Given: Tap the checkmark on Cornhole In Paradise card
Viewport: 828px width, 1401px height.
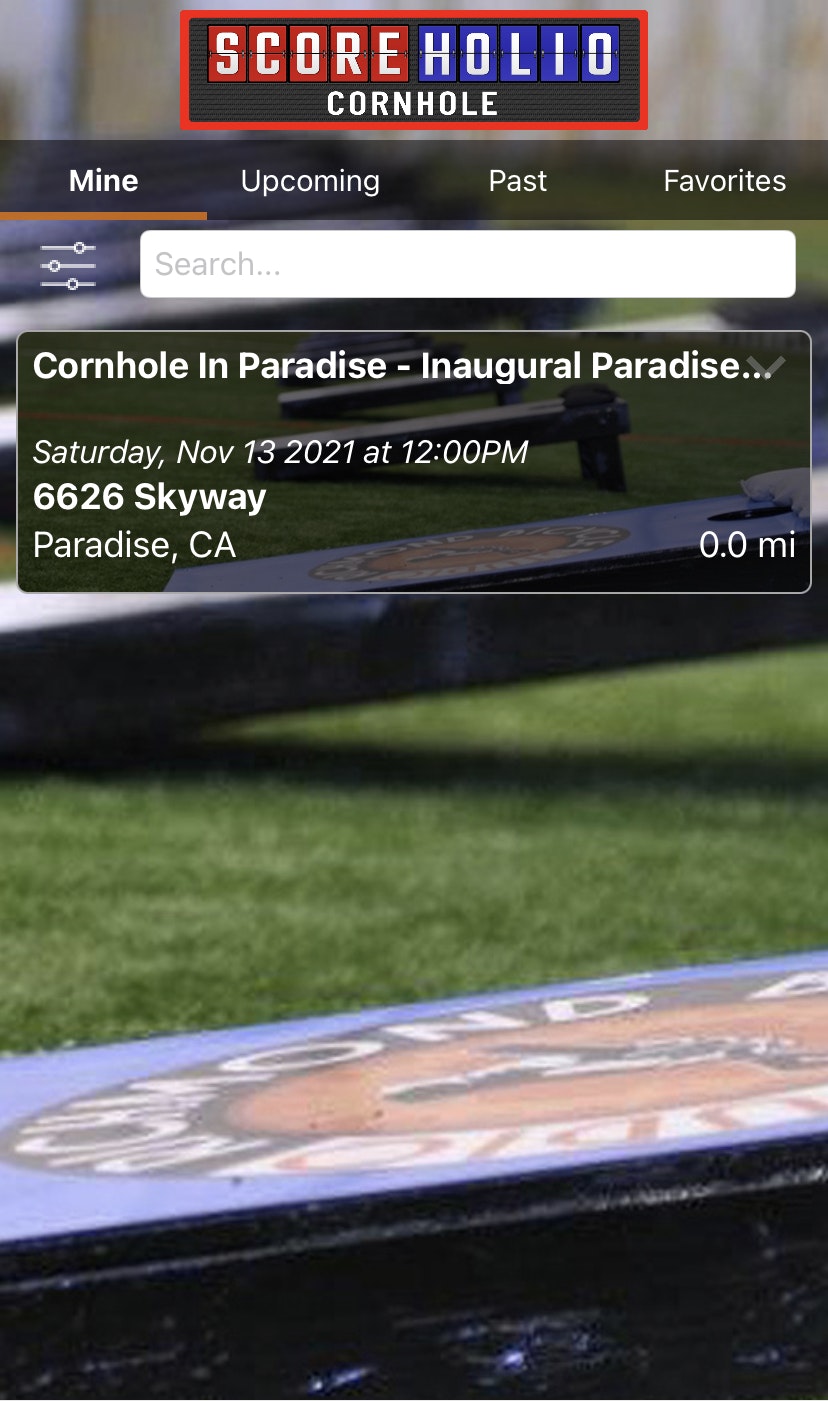Looking at the screenshot, I should [x=768, y=366].
